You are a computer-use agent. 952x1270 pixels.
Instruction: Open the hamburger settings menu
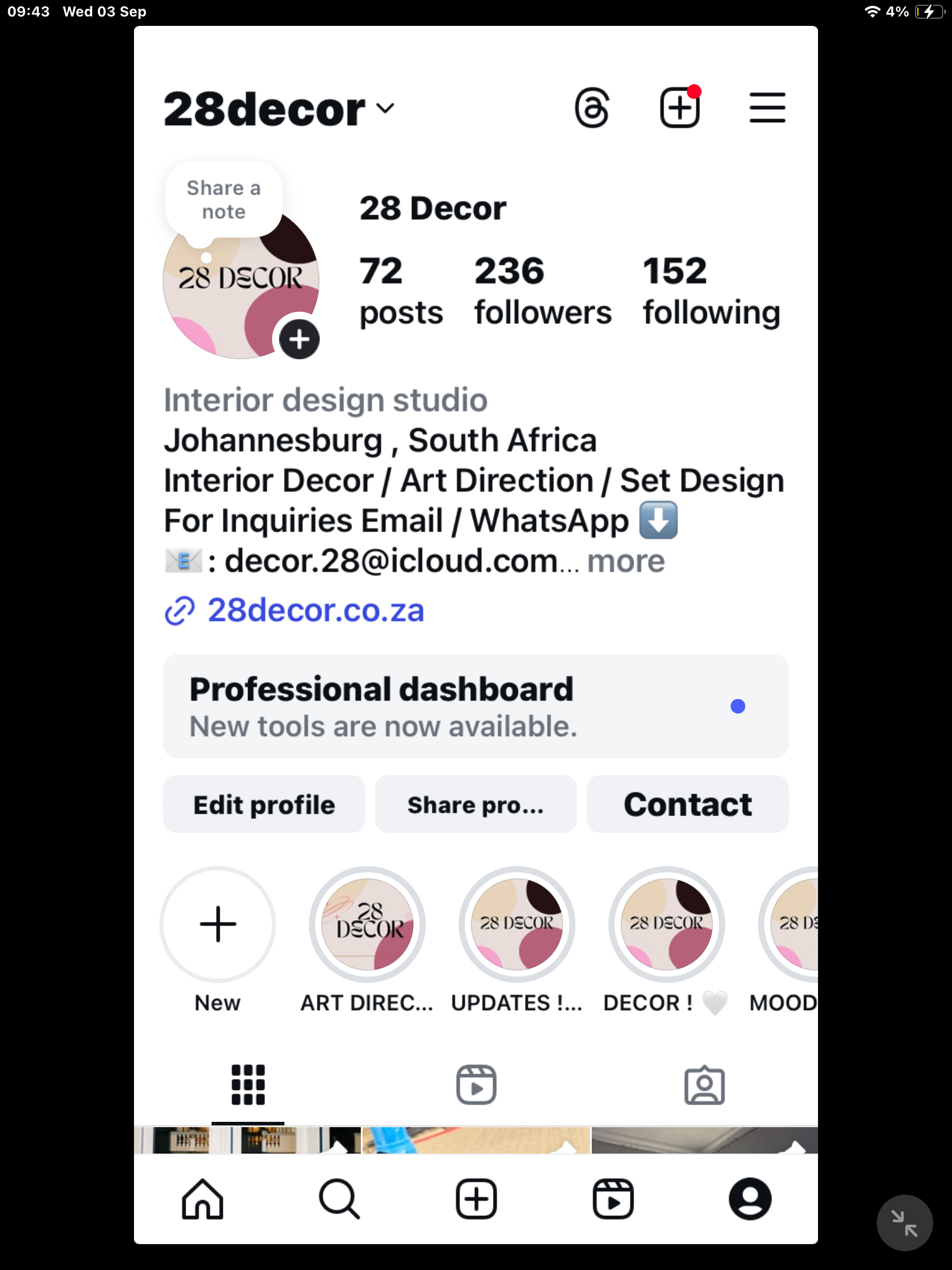click(767, 108)
